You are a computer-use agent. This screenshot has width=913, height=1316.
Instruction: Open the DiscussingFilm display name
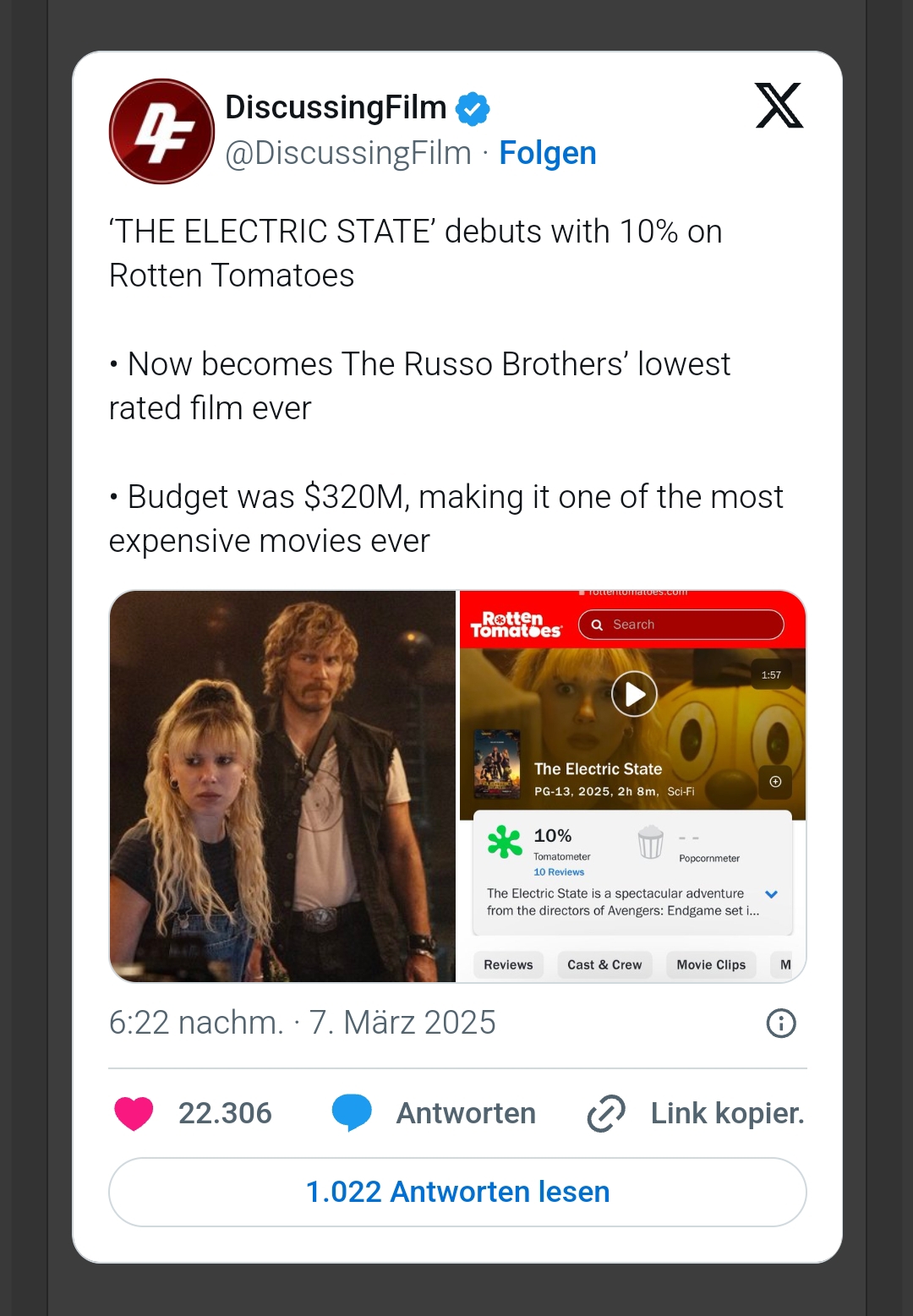336,107
